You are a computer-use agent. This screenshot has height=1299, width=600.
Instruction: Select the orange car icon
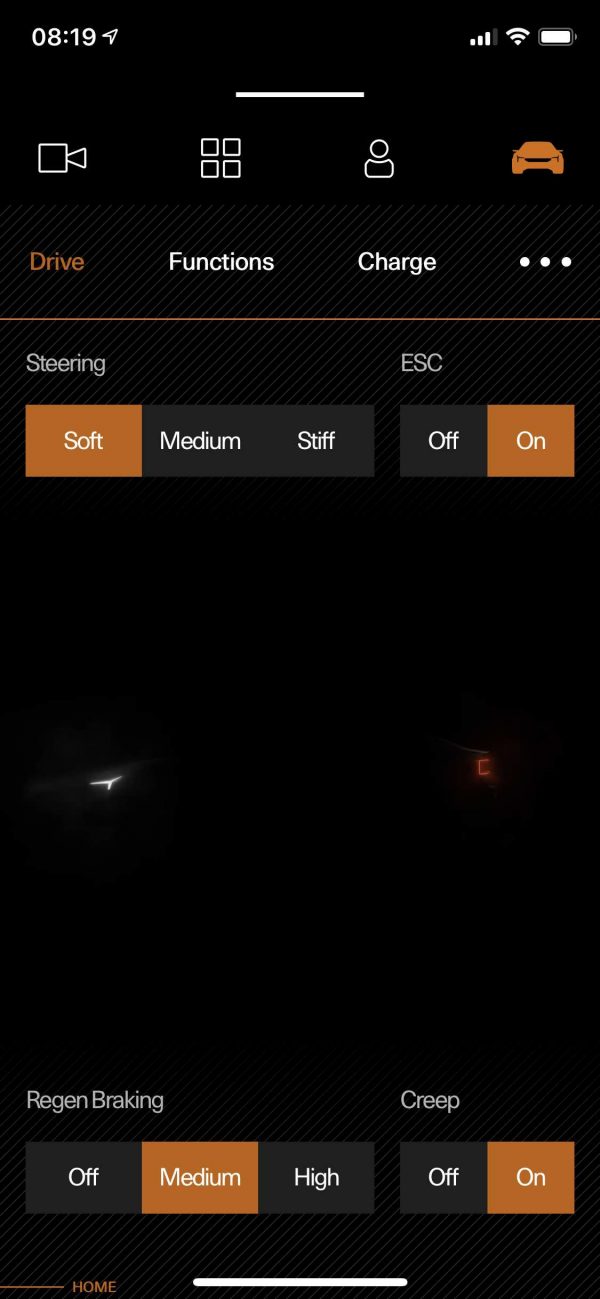pyautogui.click(x=537, y=158)
